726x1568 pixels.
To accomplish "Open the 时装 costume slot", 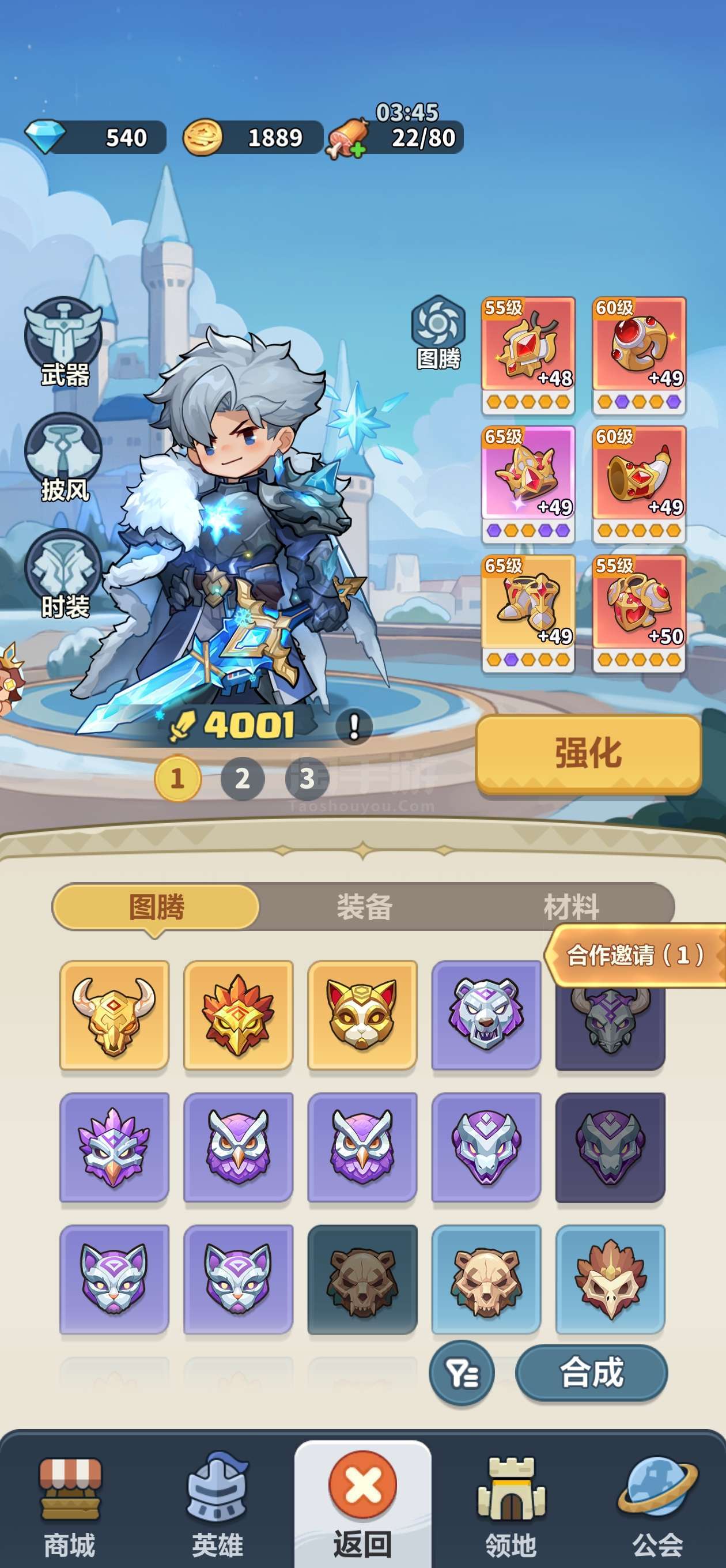I will [63, 573].
